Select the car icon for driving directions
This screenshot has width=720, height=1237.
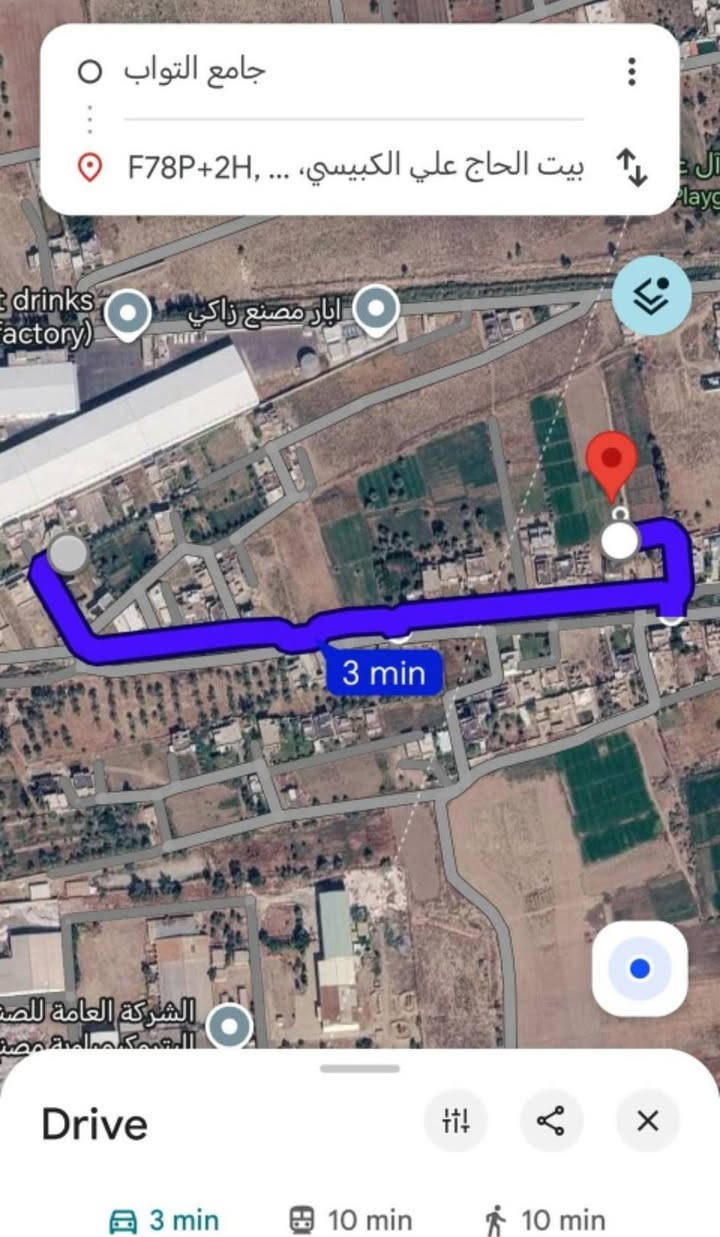[124, 1219]
